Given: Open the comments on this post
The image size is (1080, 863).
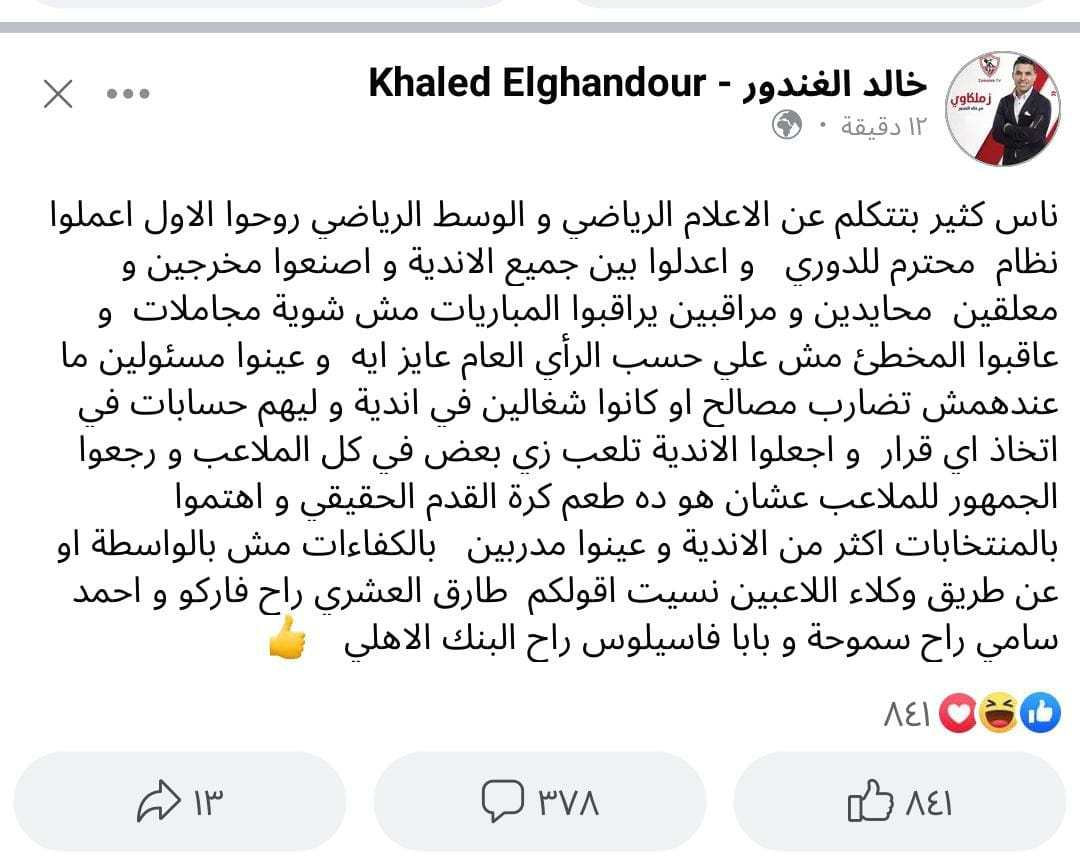Looking at the screenshot, I should click(540, 802).
